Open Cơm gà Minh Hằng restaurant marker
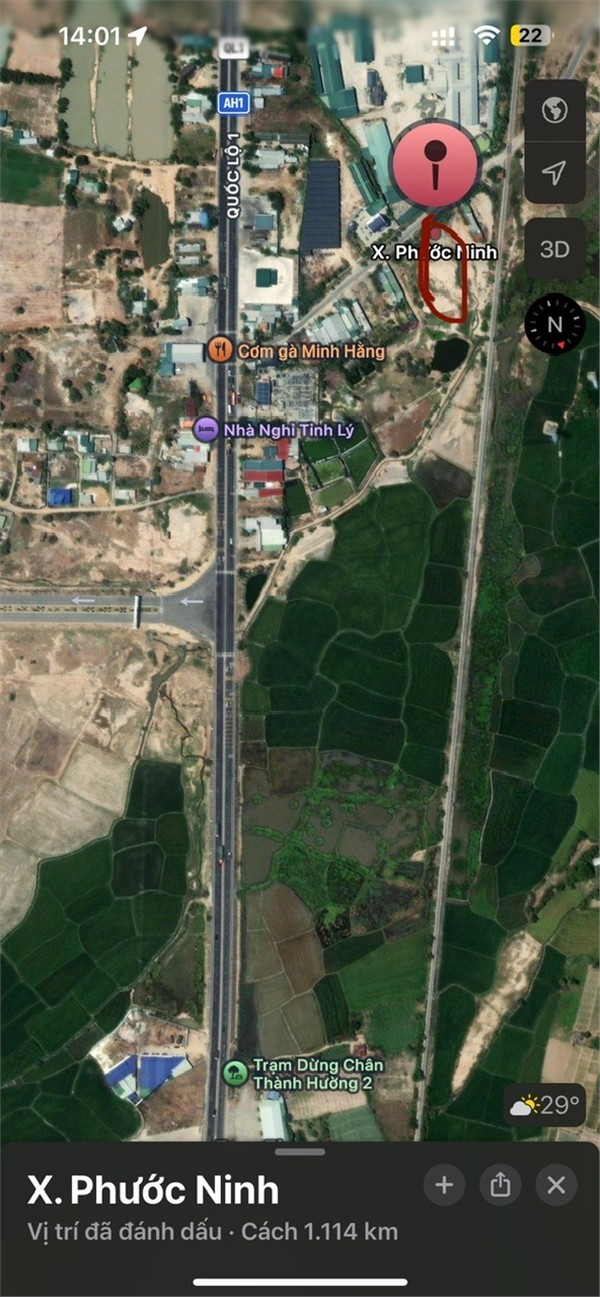The image size is (600, 1297). (x=221, y=351)
